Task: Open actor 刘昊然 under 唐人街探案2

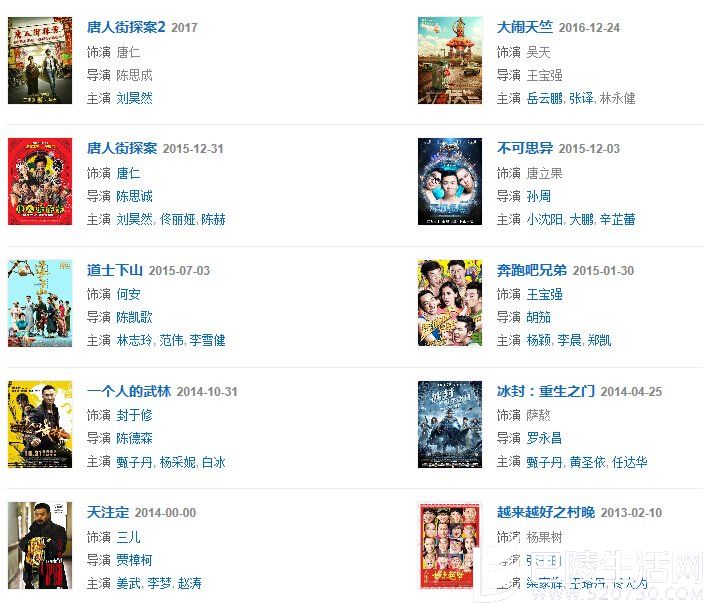Action: point(134,98)
